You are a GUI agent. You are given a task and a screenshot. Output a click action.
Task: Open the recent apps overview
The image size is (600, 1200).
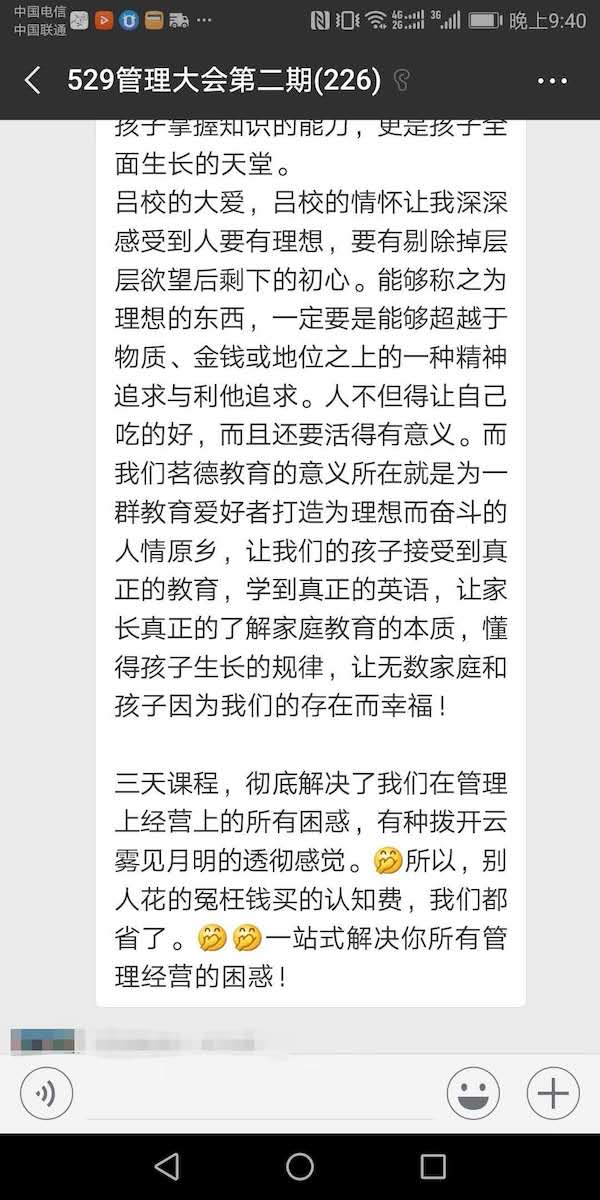(432, 1166)
